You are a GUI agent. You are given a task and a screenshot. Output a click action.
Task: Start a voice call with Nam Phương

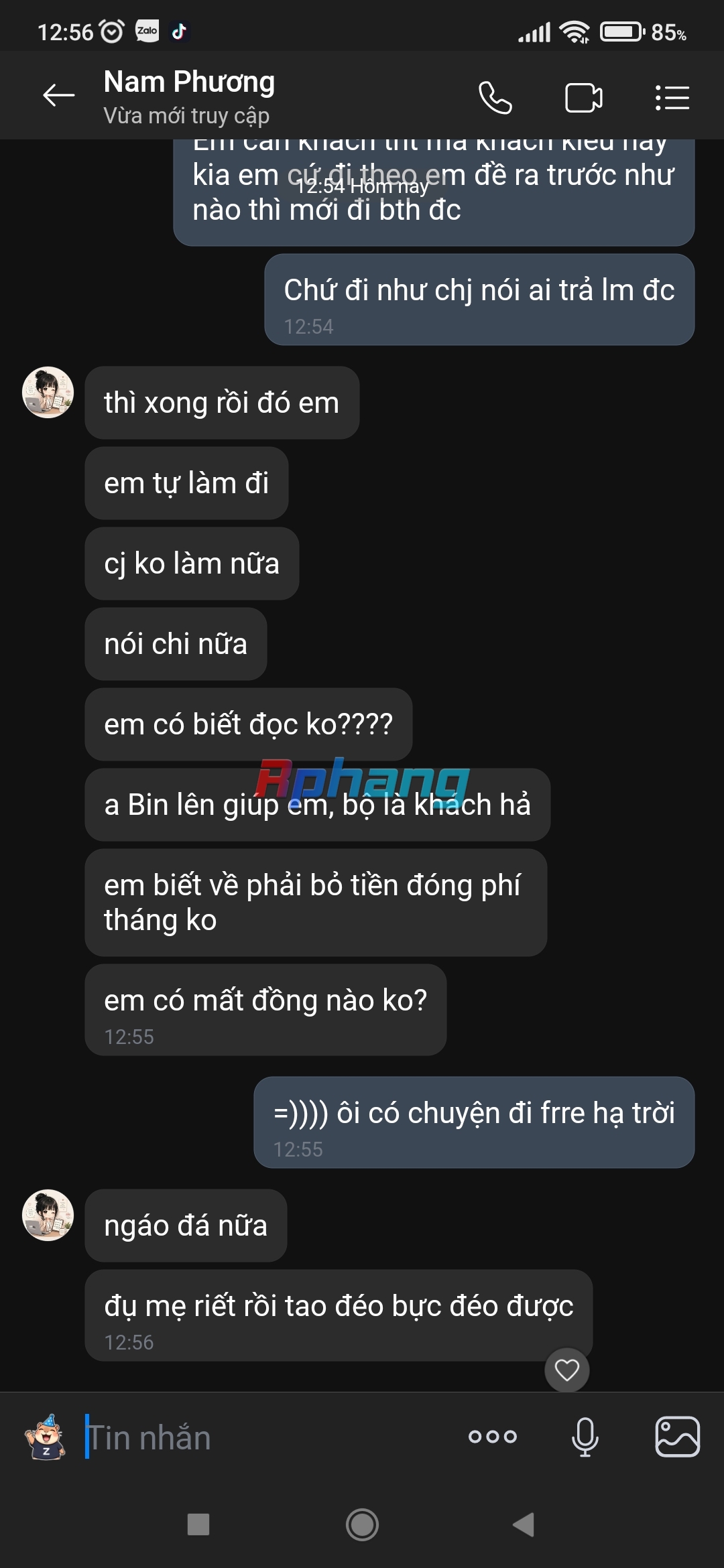coord(495,98)
